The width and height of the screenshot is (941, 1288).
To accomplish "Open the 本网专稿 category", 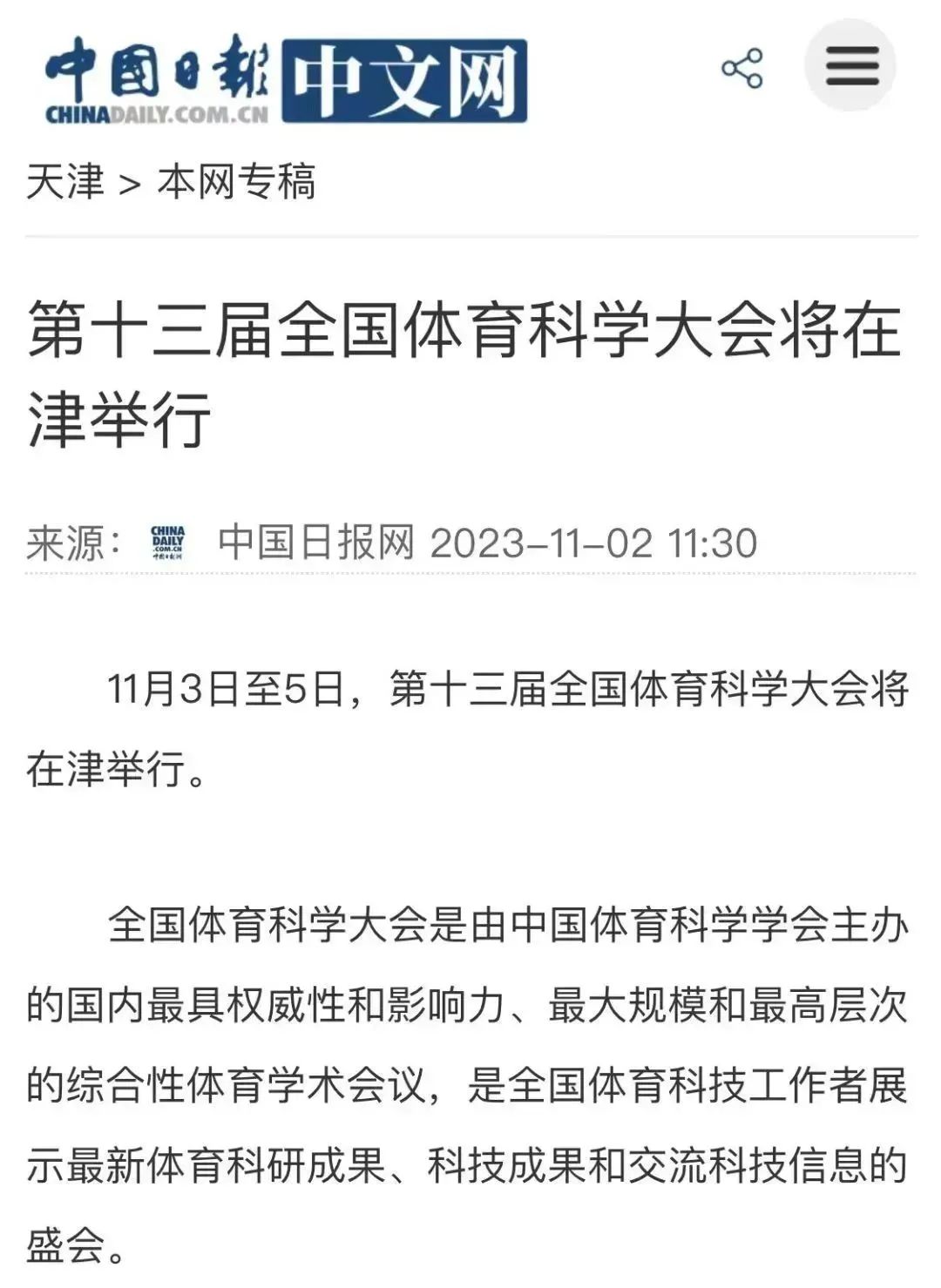I will (236, 182).
